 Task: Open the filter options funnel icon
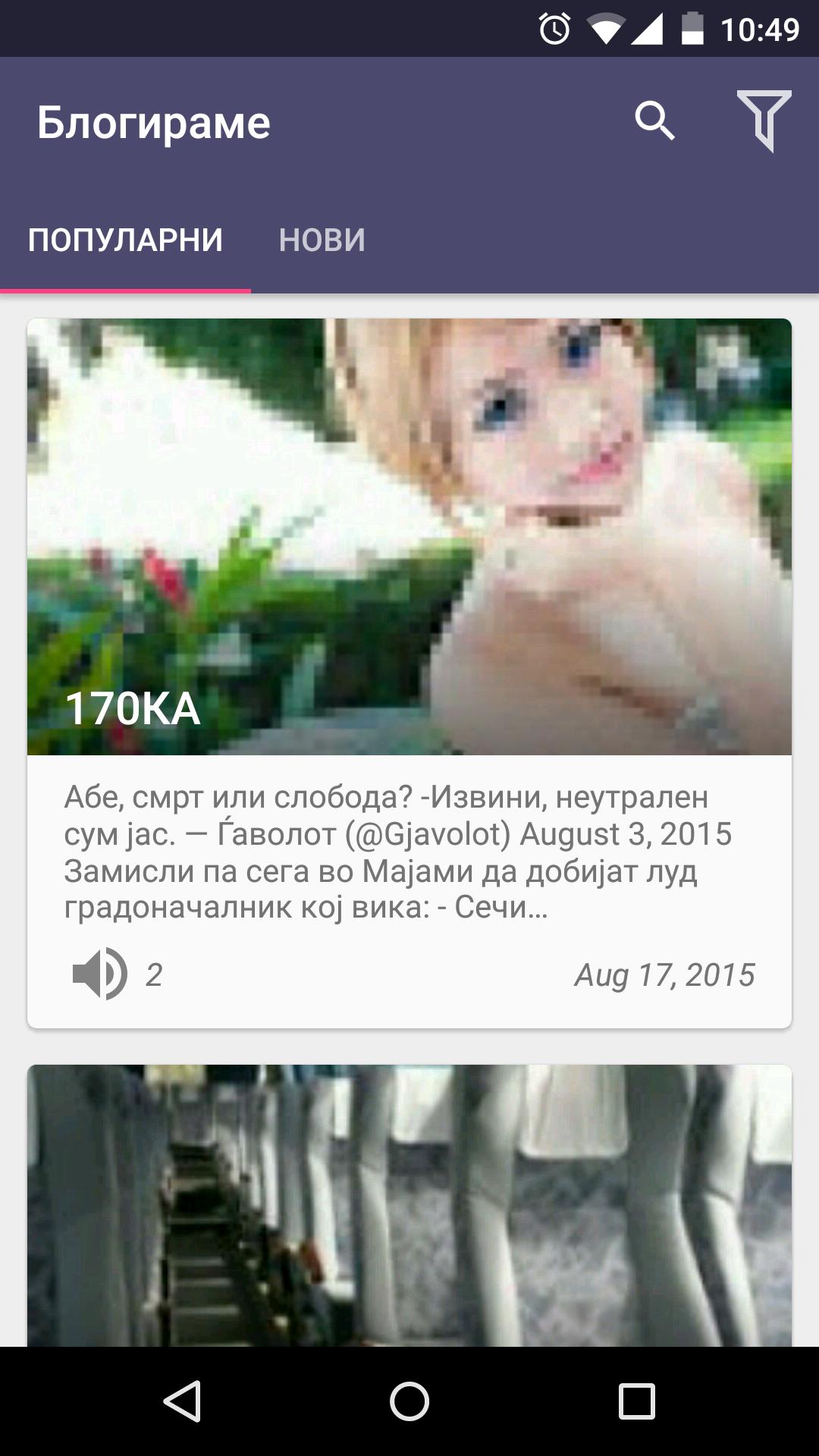pyautogui.click(x=764, y=121)
